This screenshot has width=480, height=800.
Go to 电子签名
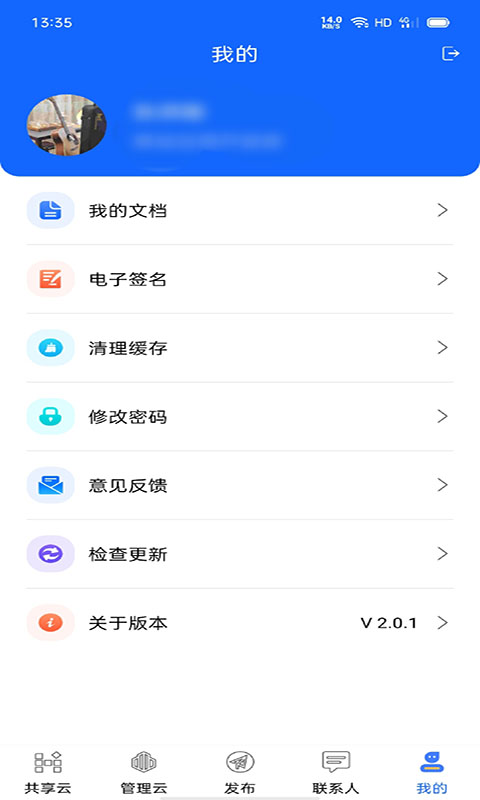tap(240, 279)
